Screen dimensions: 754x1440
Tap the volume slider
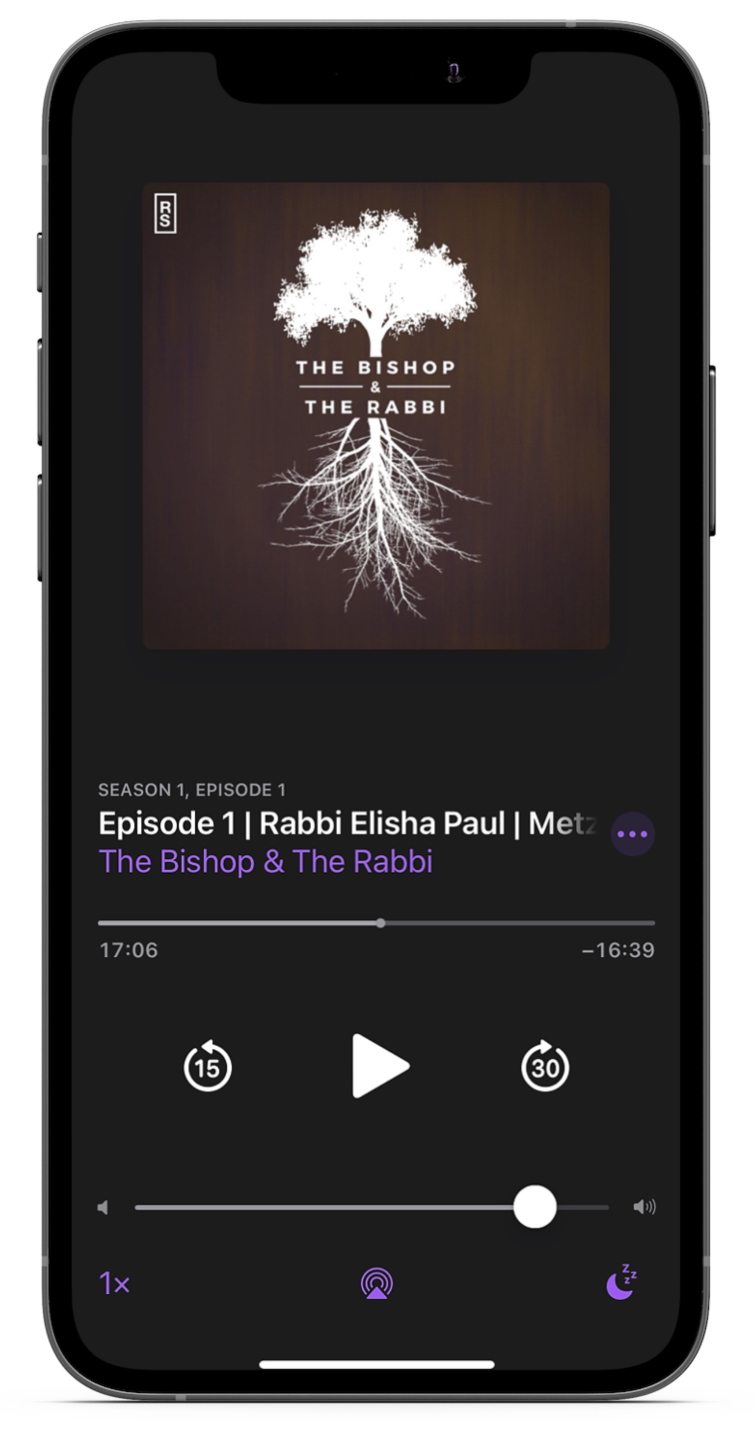point(372,1208)
